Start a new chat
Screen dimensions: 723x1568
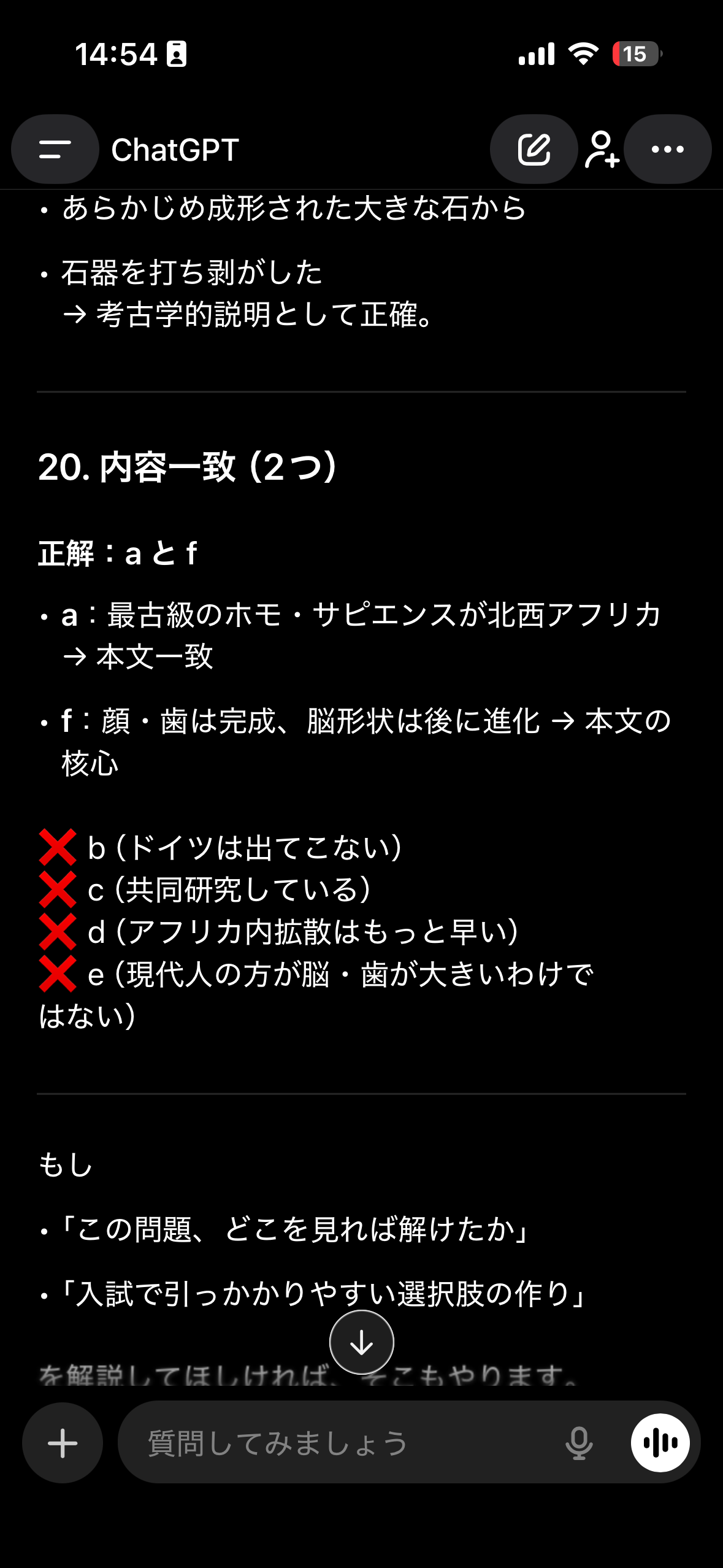(534, 149)
